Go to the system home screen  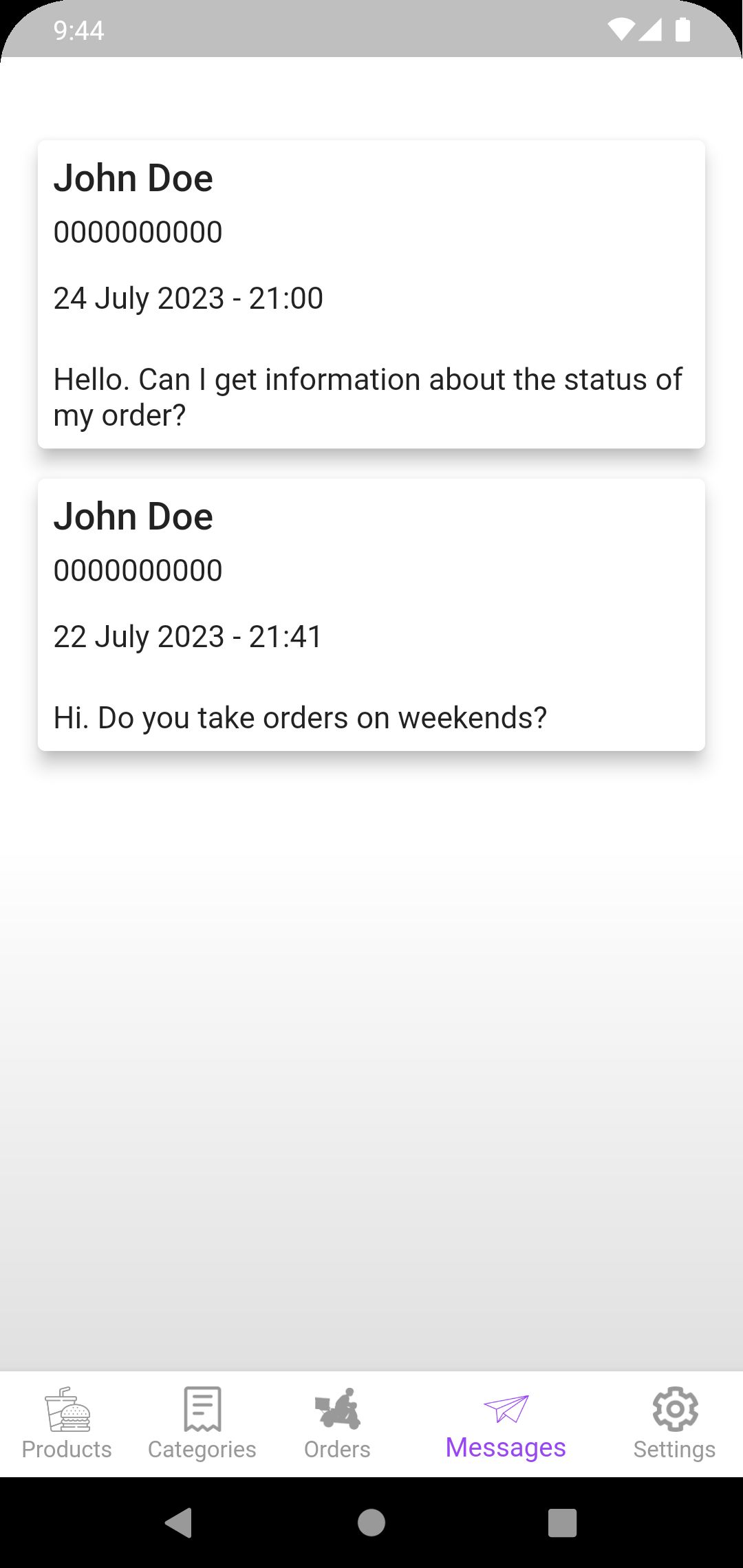tap(371, 1523)
